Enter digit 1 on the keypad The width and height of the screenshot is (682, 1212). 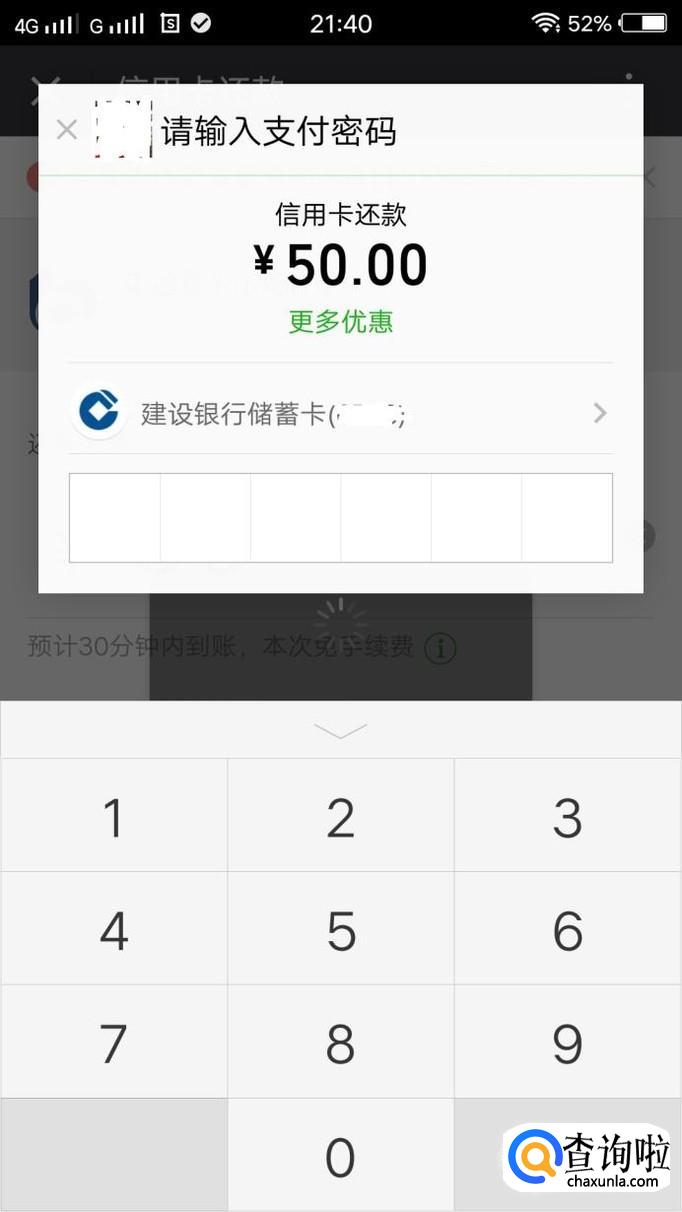(x=114, y=817)
